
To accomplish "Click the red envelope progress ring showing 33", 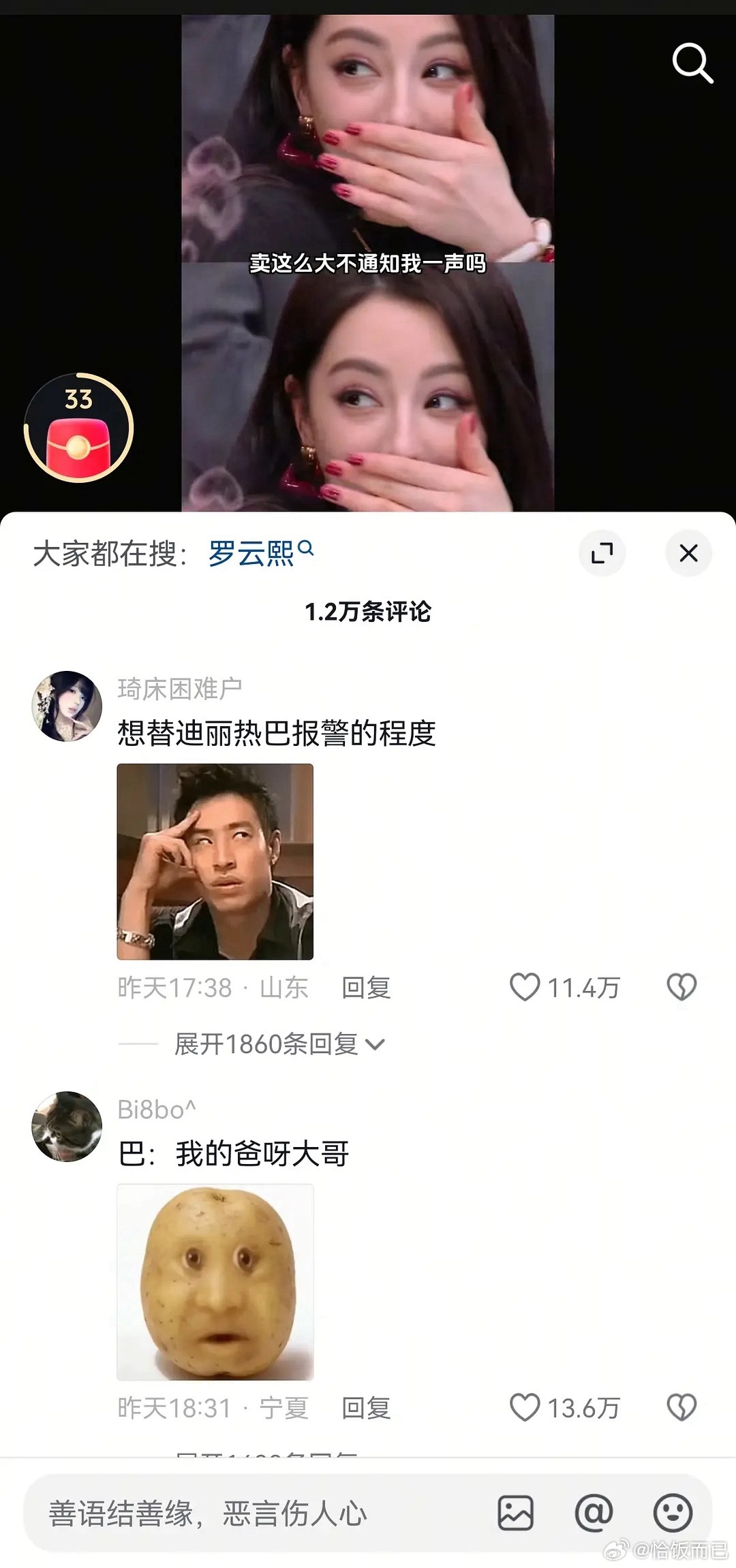I will pos(77,427).
